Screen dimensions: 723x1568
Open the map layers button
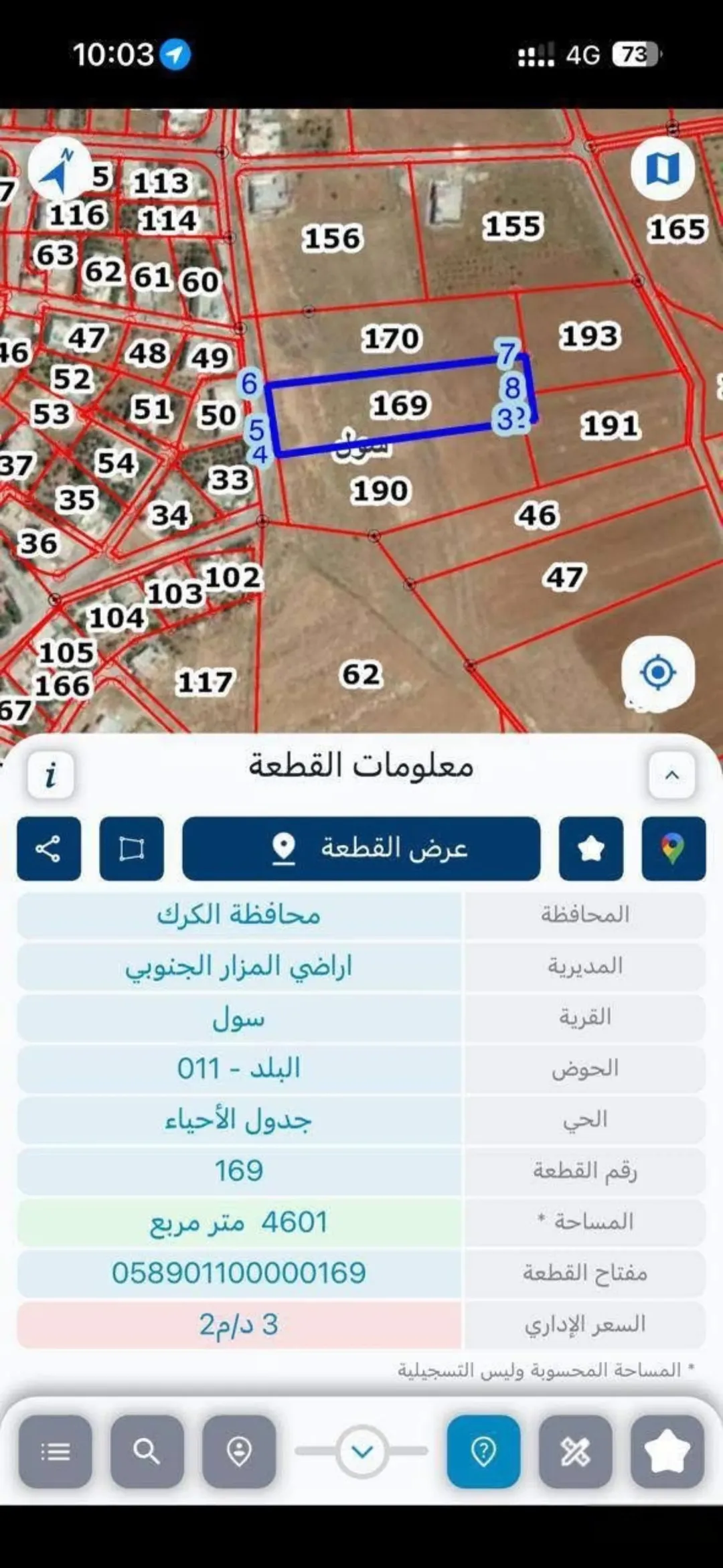click(x=662, y=169)
